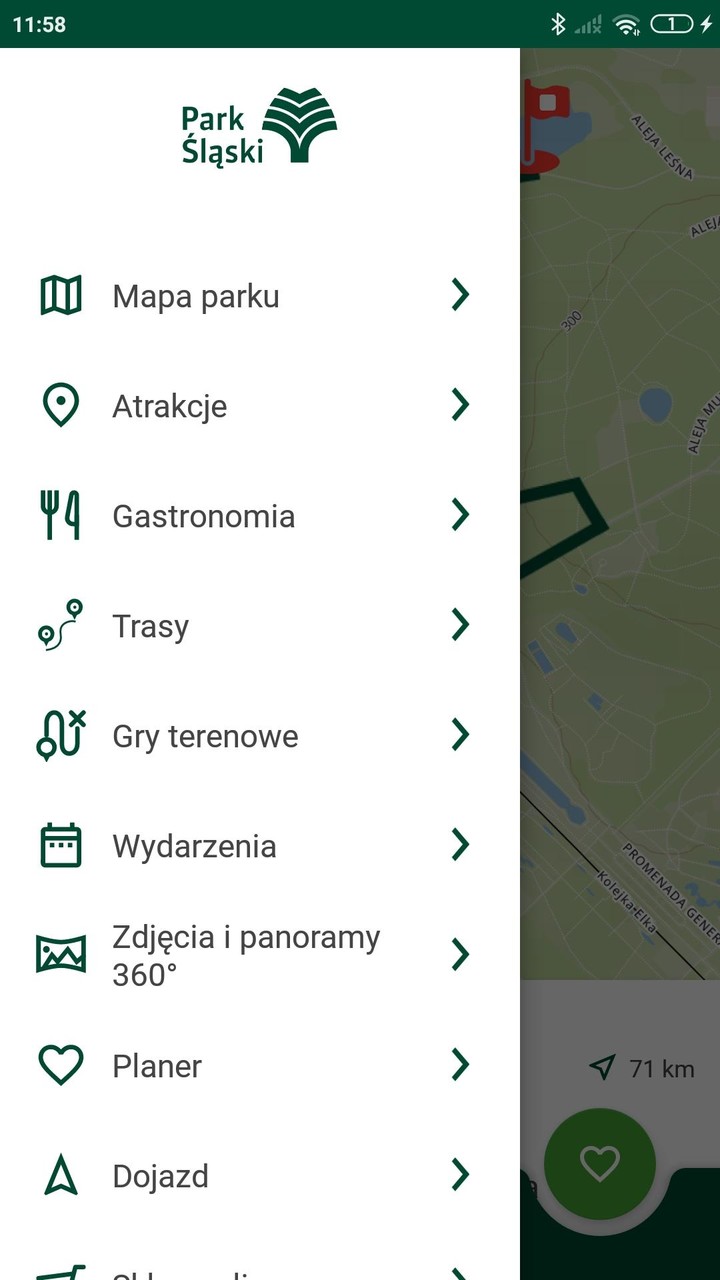Select the Mapa parku folded map icon
The image size is (720, 1280).
60,295
